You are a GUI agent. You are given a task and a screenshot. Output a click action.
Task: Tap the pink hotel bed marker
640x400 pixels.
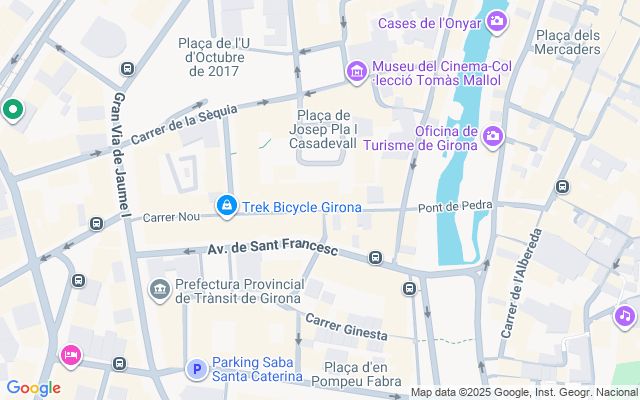point(69,353)
